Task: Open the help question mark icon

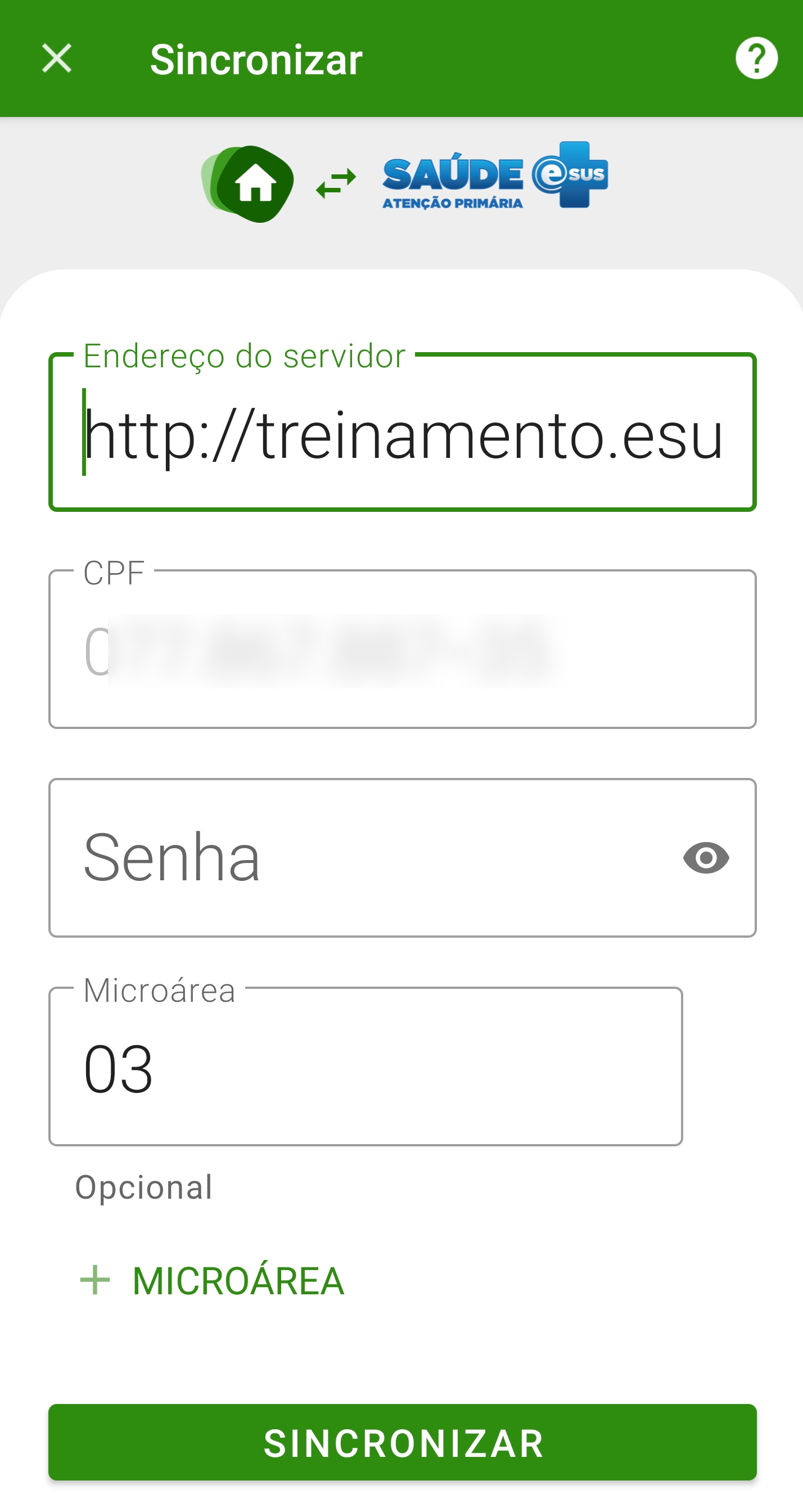Action: point(756,58)
